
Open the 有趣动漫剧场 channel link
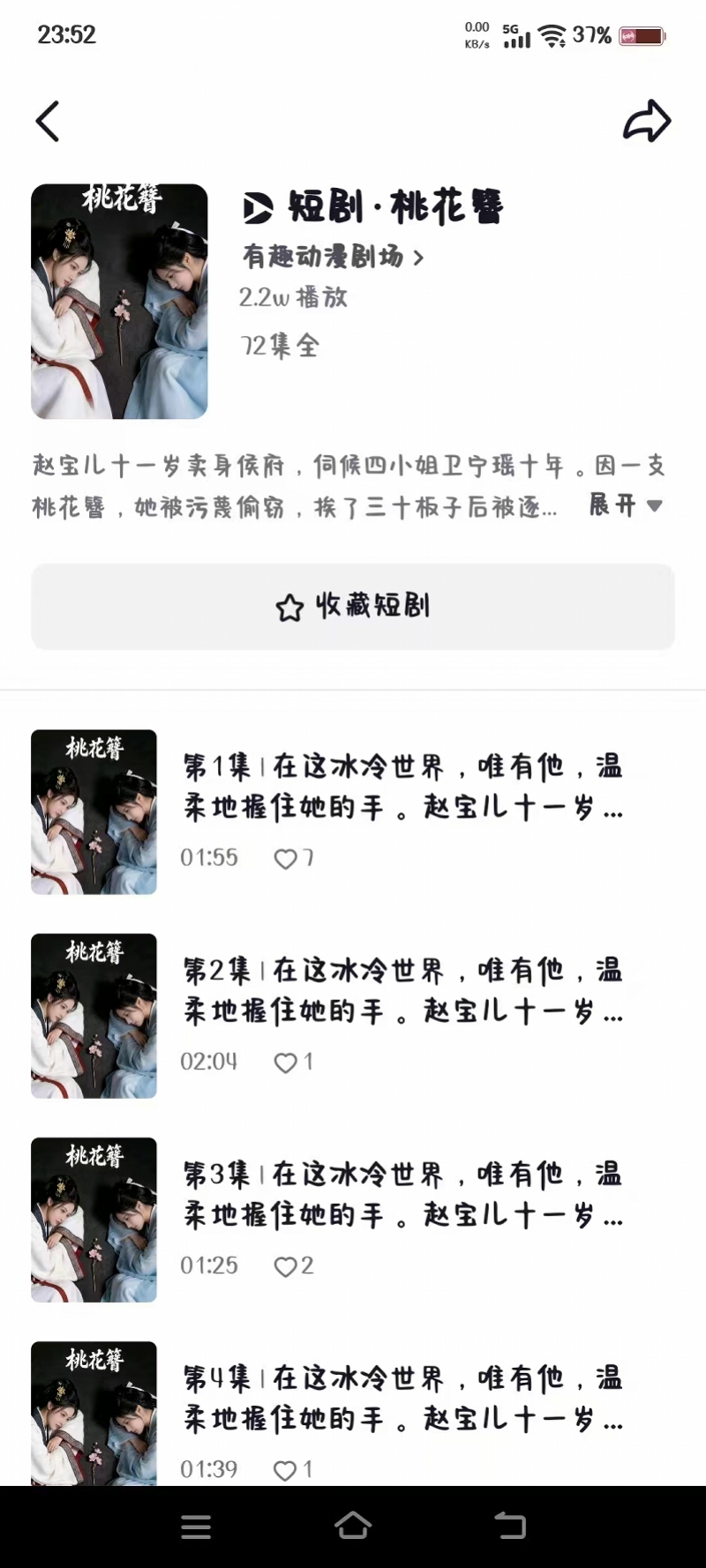point(333,257)
